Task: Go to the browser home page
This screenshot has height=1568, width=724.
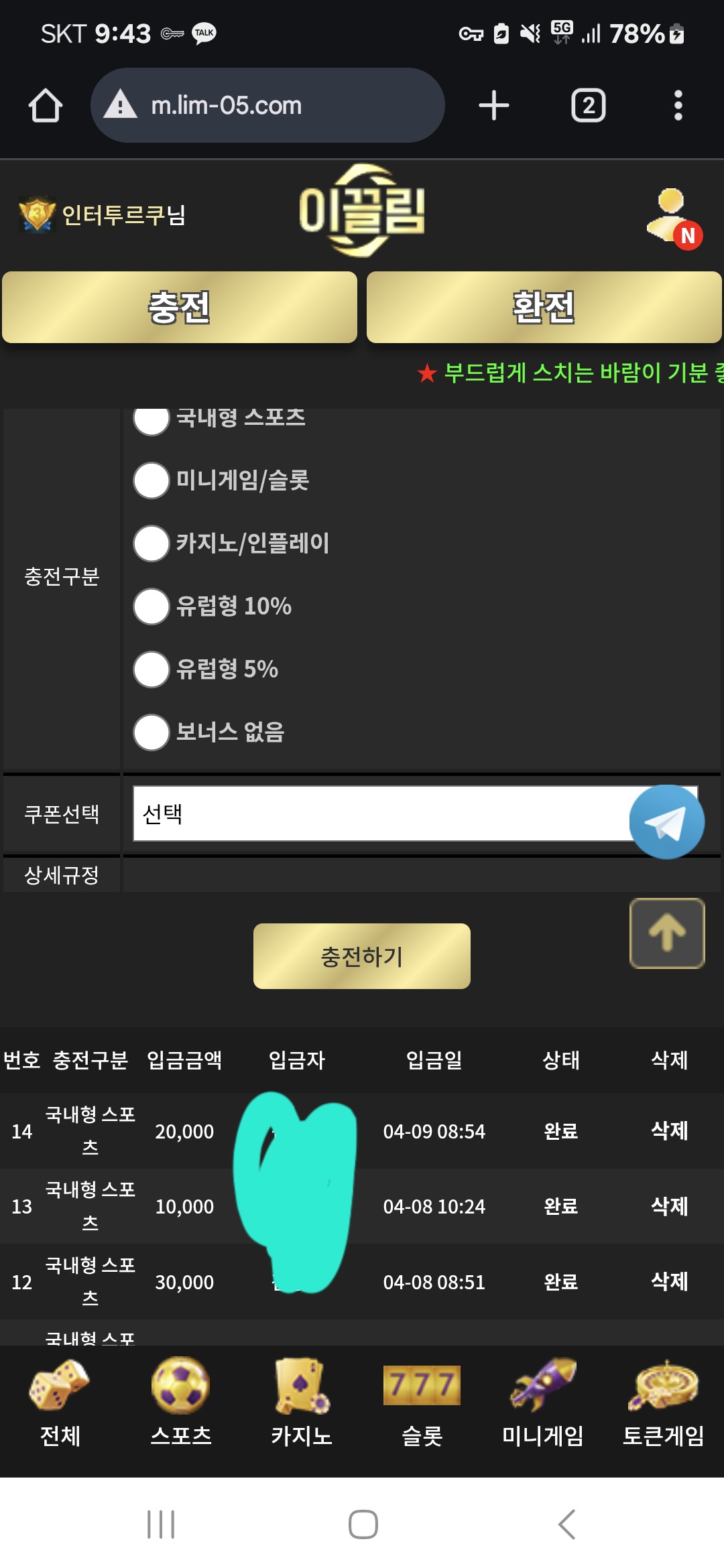Action: click(x=46, y=105)
